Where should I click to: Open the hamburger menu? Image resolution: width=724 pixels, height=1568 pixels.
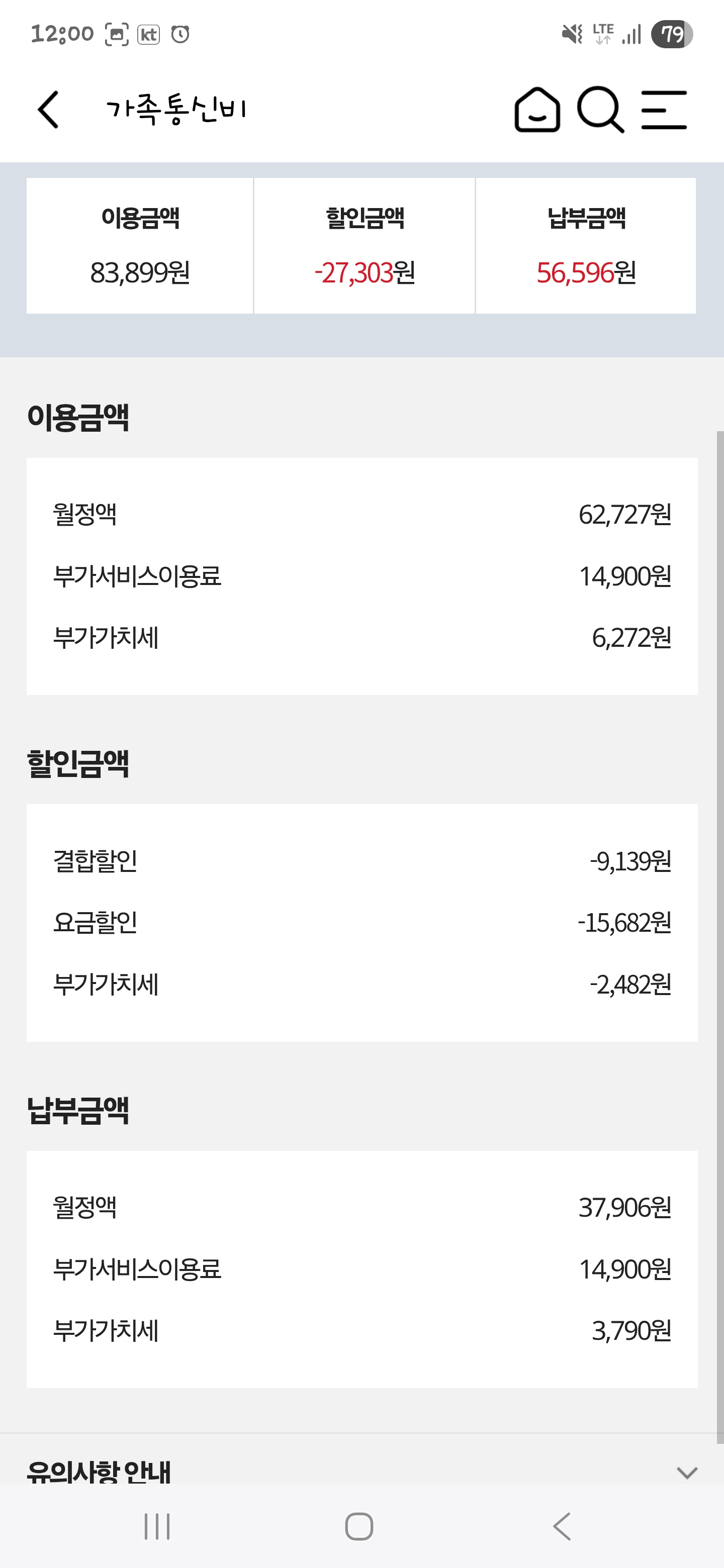[x=664, y=110]
